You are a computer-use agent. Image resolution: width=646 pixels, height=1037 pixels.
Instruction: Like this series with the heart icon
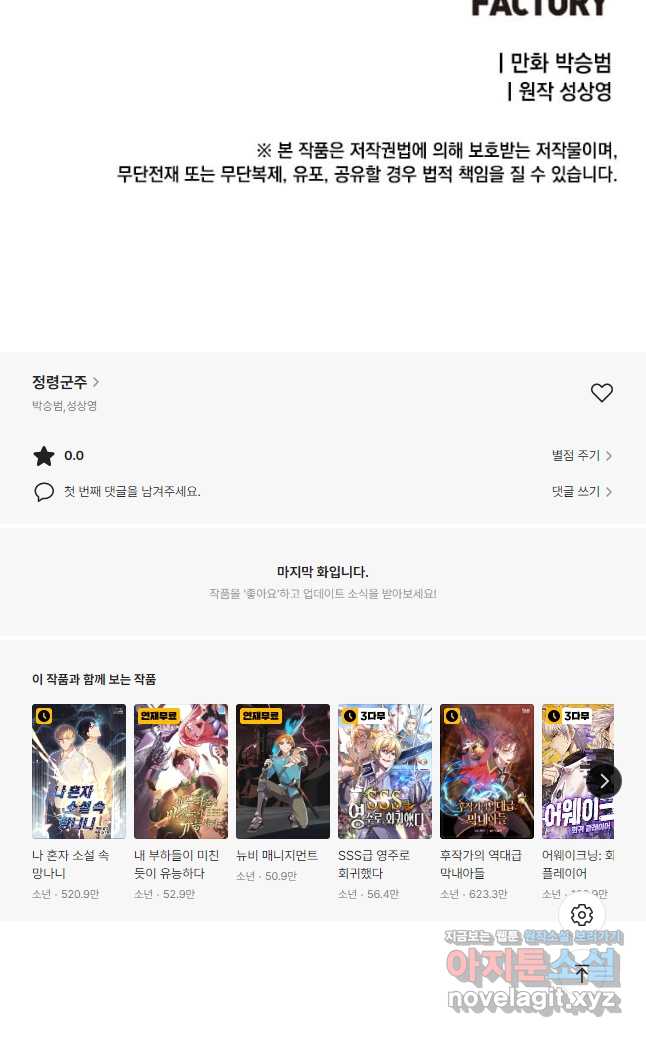click(601, 393)
